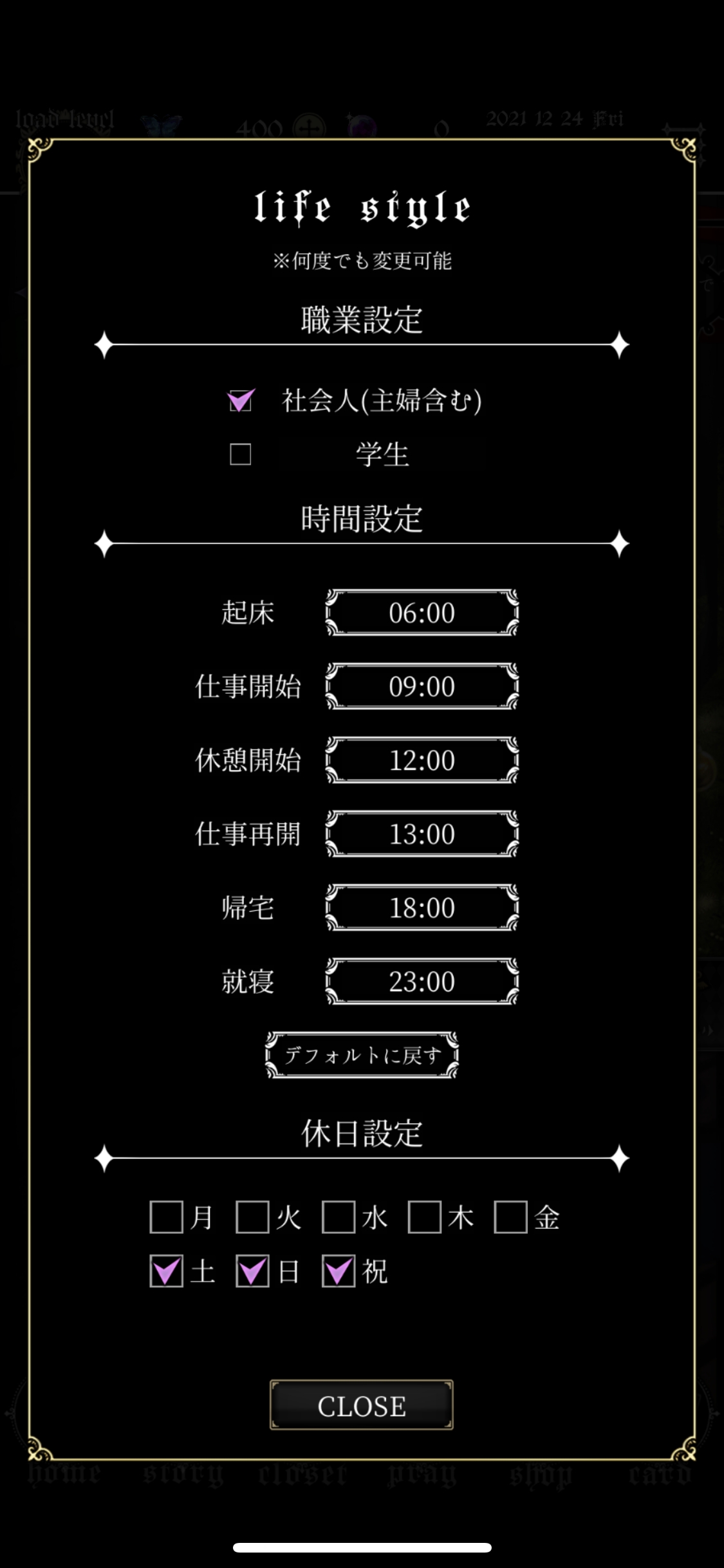Check 火 as a holiday
The height and width of the screenshot is (1568, 724).
click(x=252, y=1217)
